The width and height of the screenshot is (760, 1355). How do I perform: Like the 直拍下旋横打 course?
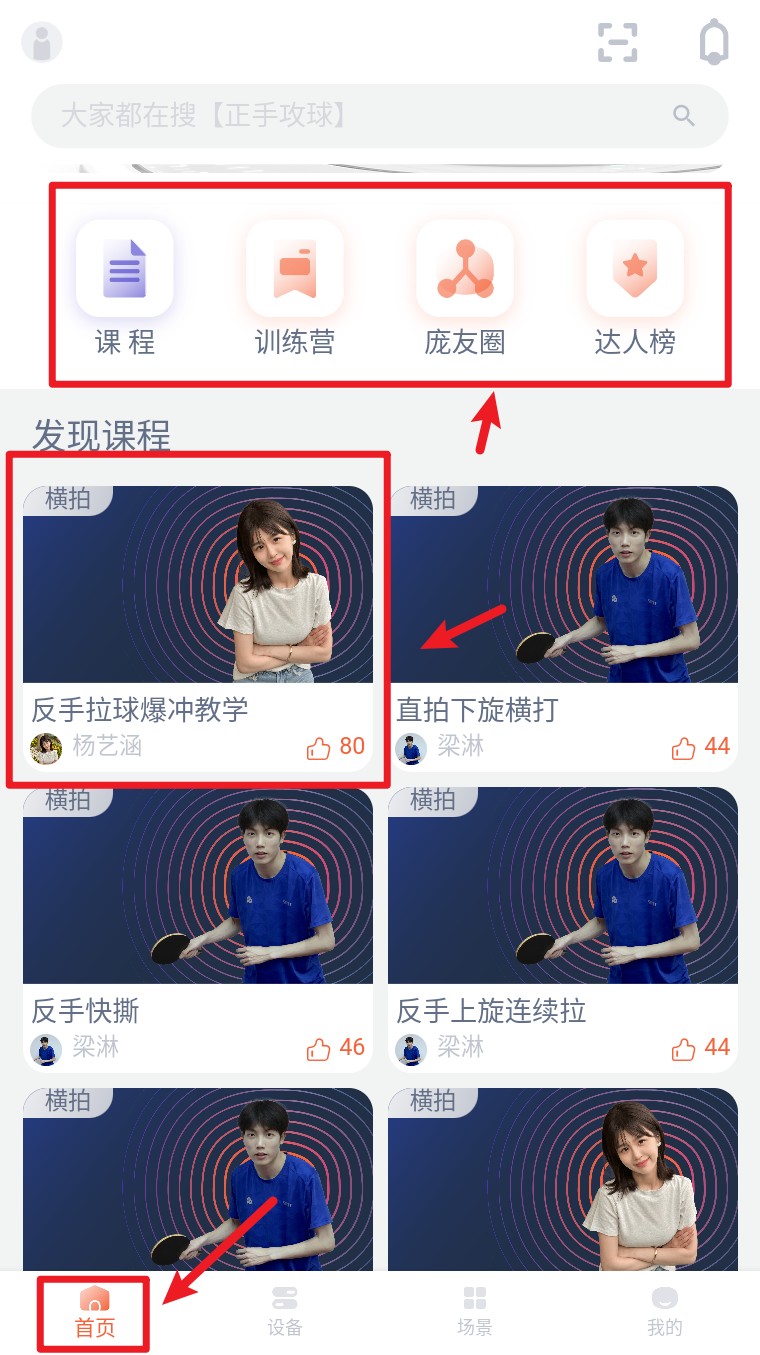pyautogui.click(x=684, y=747)
